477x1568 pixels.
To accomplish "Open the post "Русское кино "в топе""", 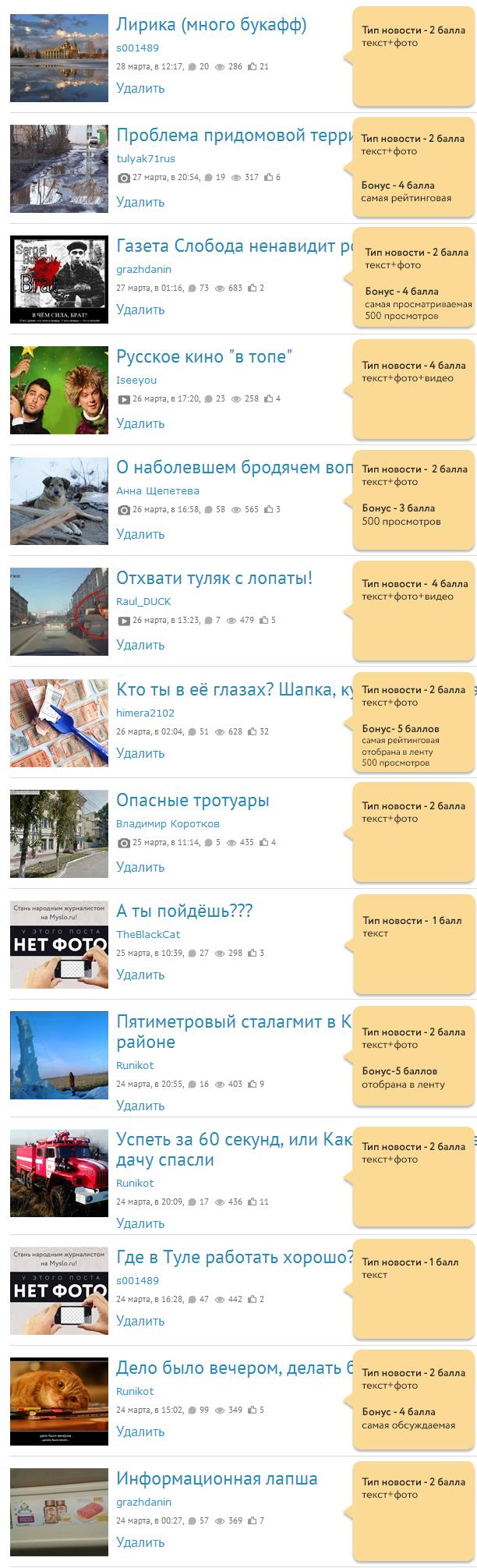I will [203, 357].
